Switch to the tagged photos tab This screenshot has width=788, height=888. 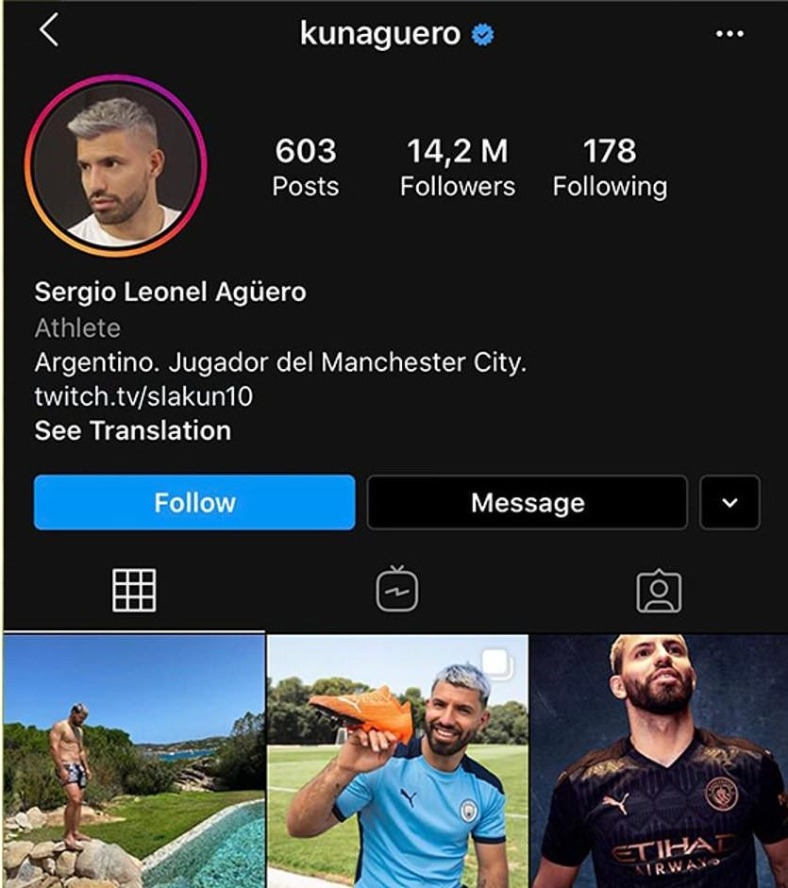click(658, 591)
